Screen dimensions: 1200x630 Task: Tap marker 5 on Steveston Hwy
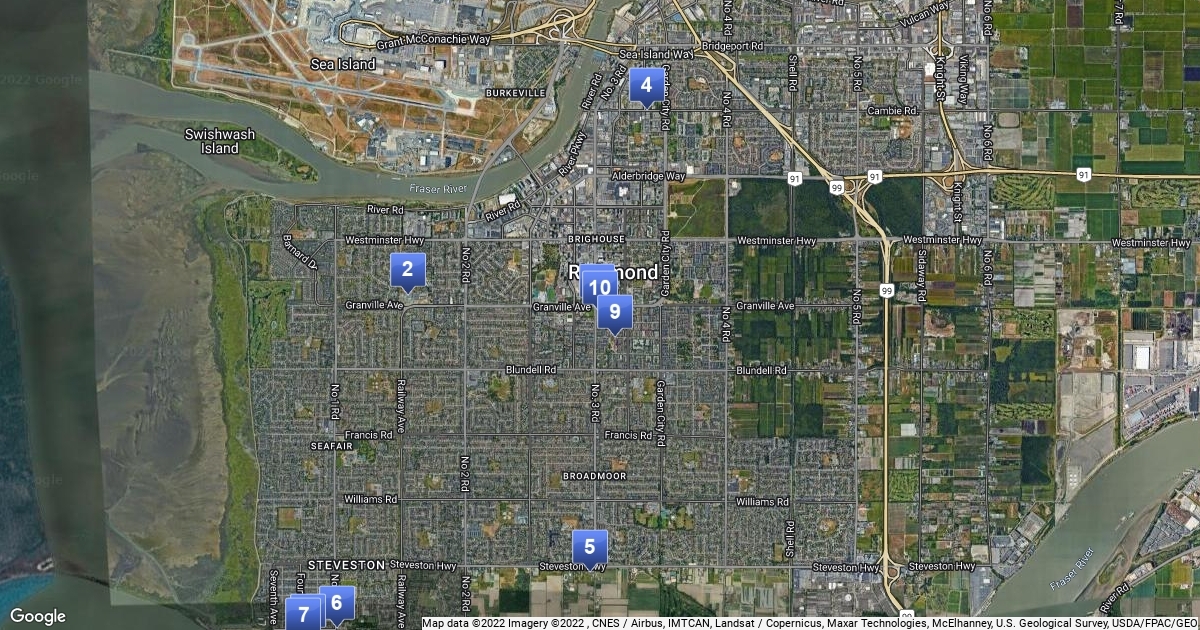(589, 547)
